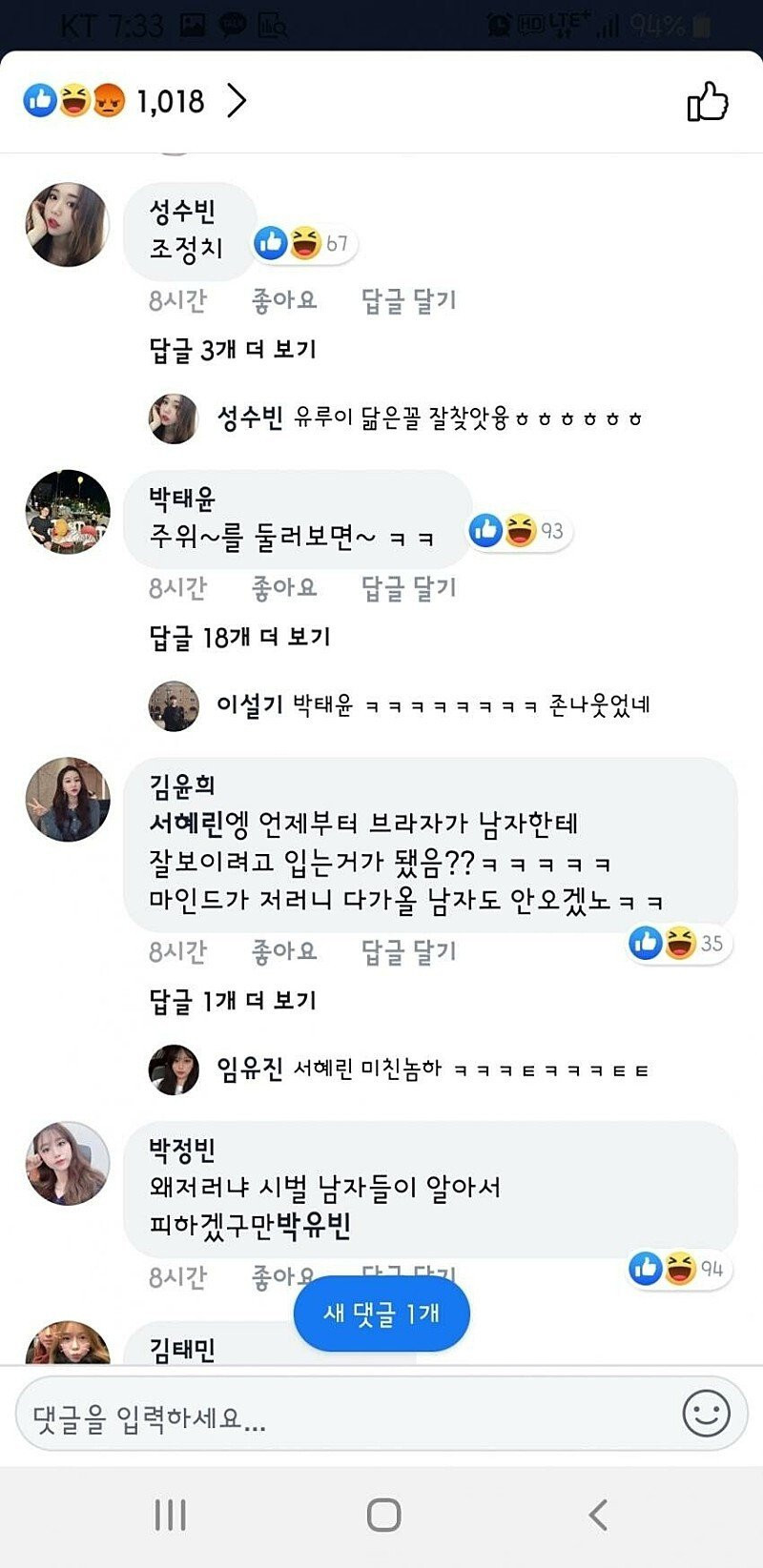The height and width of the screenshot is (1568, 763).
Task: Expand 답글 18개 더 보기 replies
Action: (x=239, y=637)
